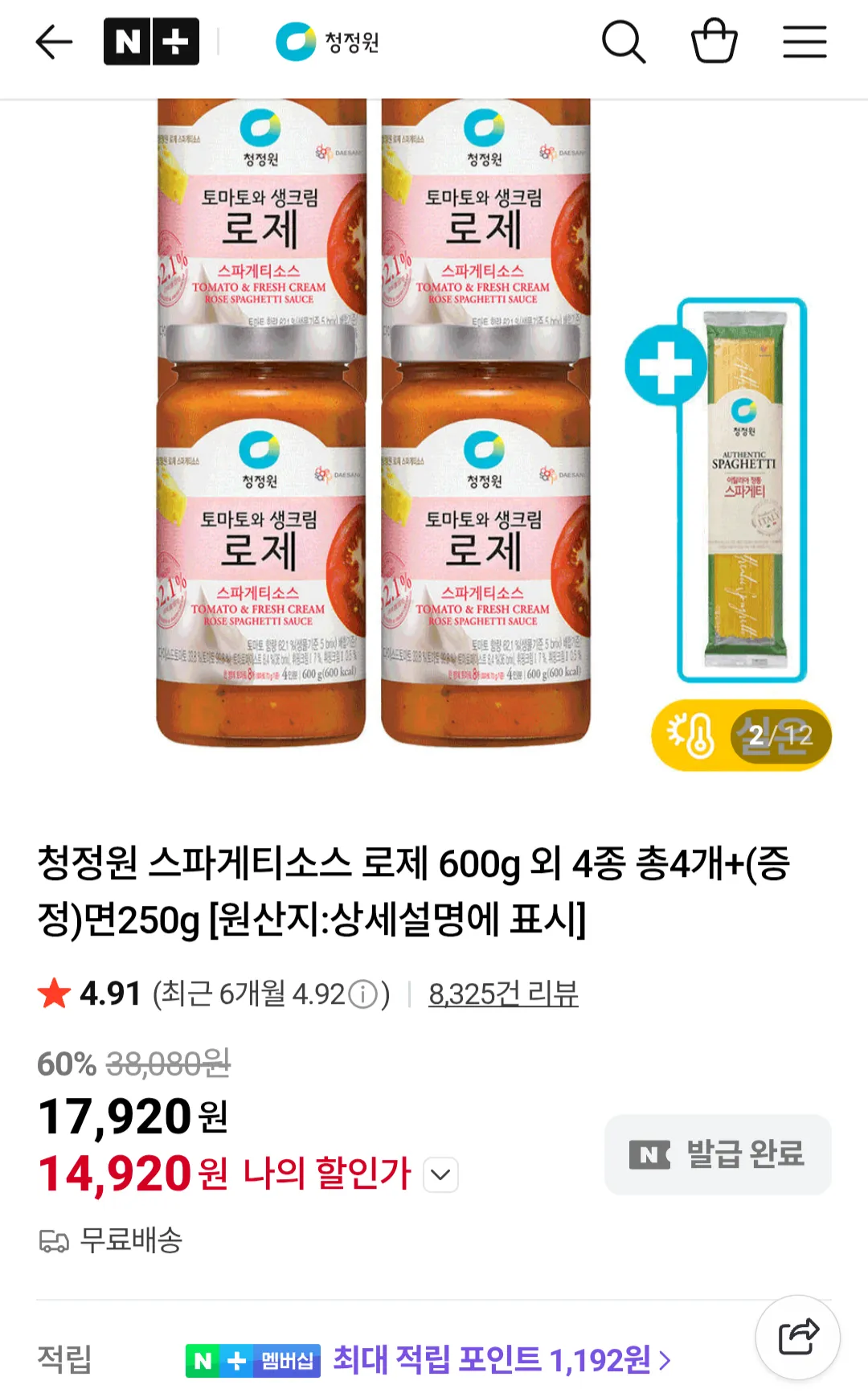This screenshot has width=868, height=1393.
Task: Open the shopping basket
Action: [714, 42]
